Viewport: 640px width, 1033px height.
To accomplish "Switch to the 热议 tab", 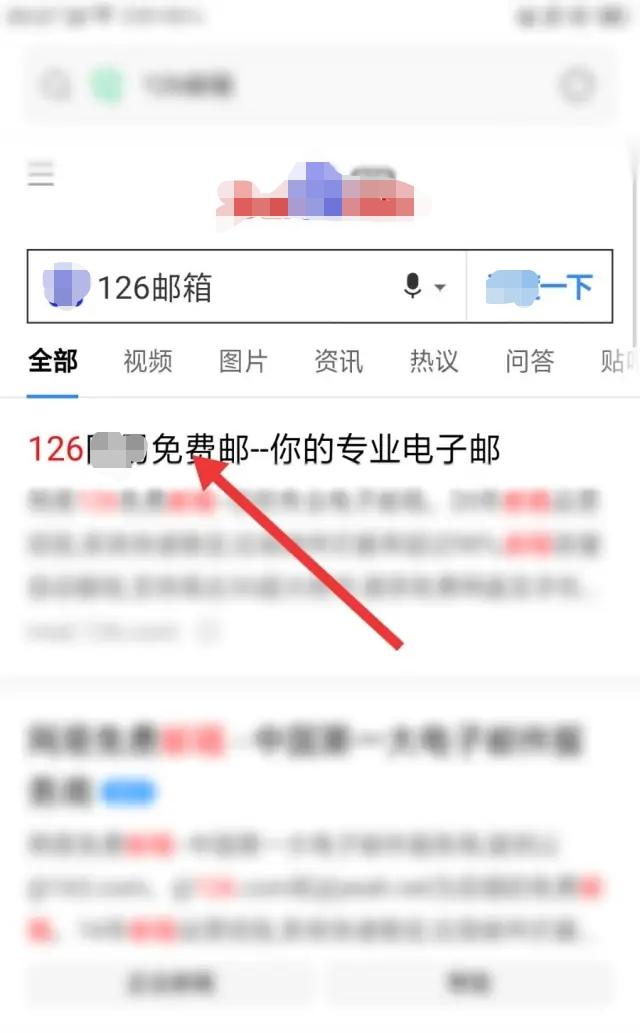I will tap(434, 361).
